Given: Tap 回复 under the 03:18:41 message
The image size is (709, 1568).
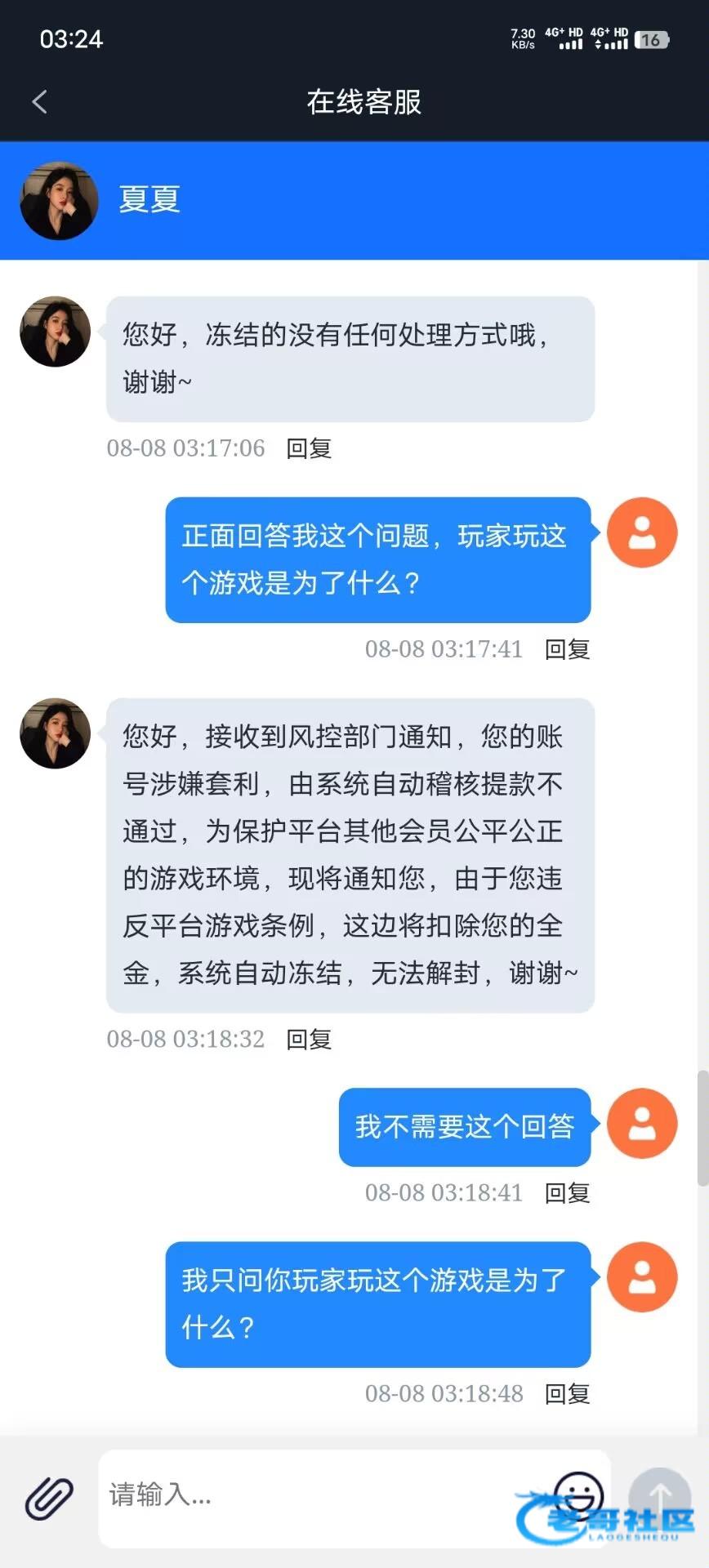Looking at the screenshot, I should click(567, 1193).
